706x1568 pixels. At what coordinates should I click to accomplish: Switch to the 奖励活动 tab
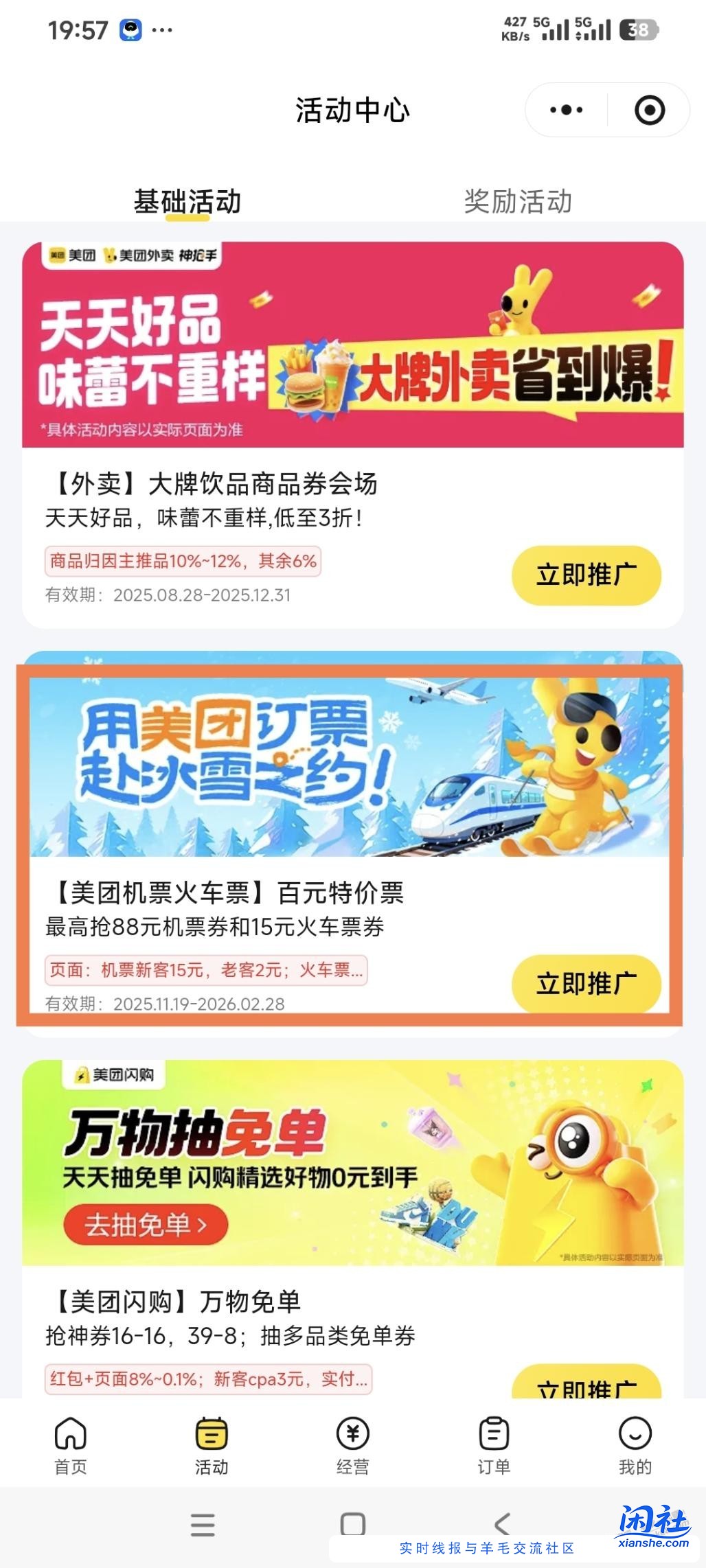point(518,201)
